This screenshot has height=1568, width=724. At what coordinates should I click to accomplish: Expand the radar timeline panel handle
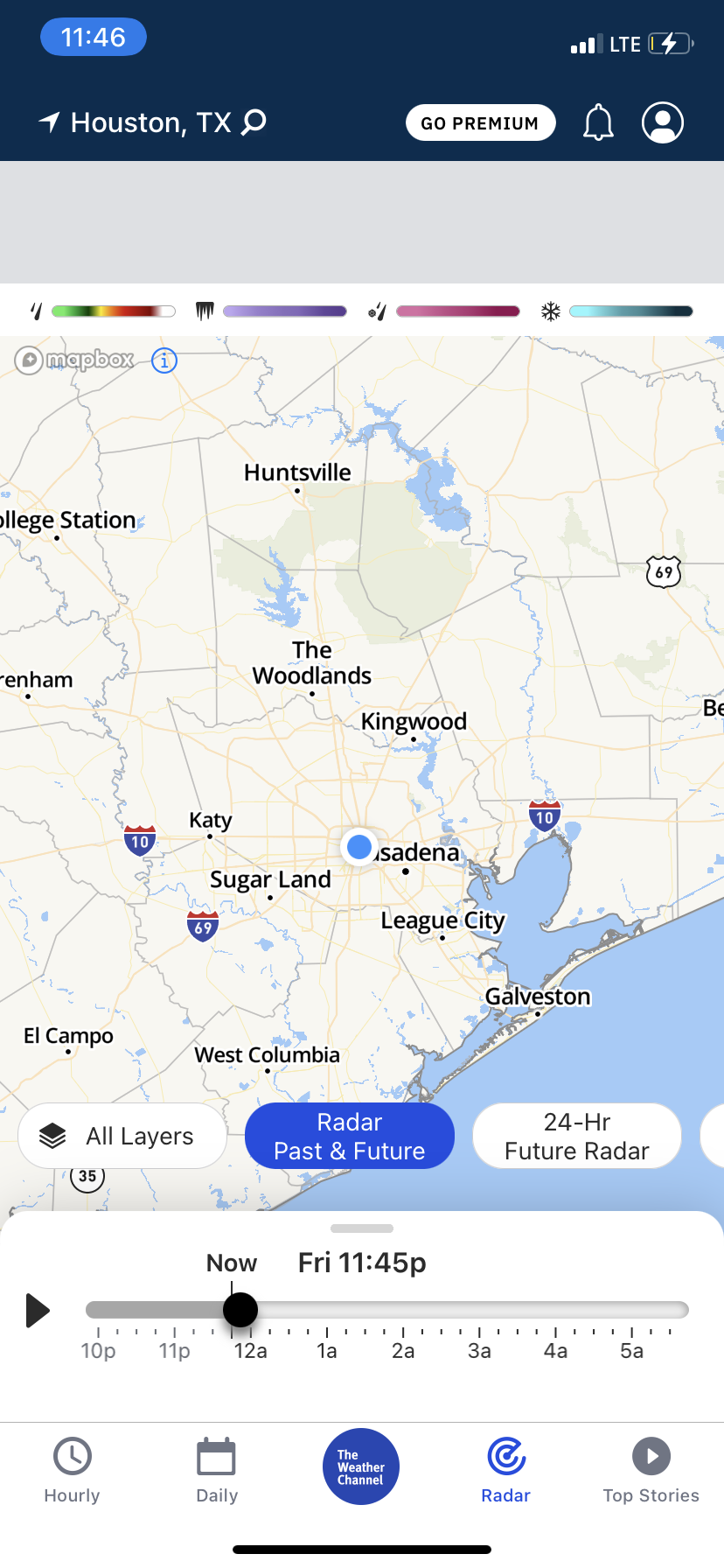point(362,1228)
